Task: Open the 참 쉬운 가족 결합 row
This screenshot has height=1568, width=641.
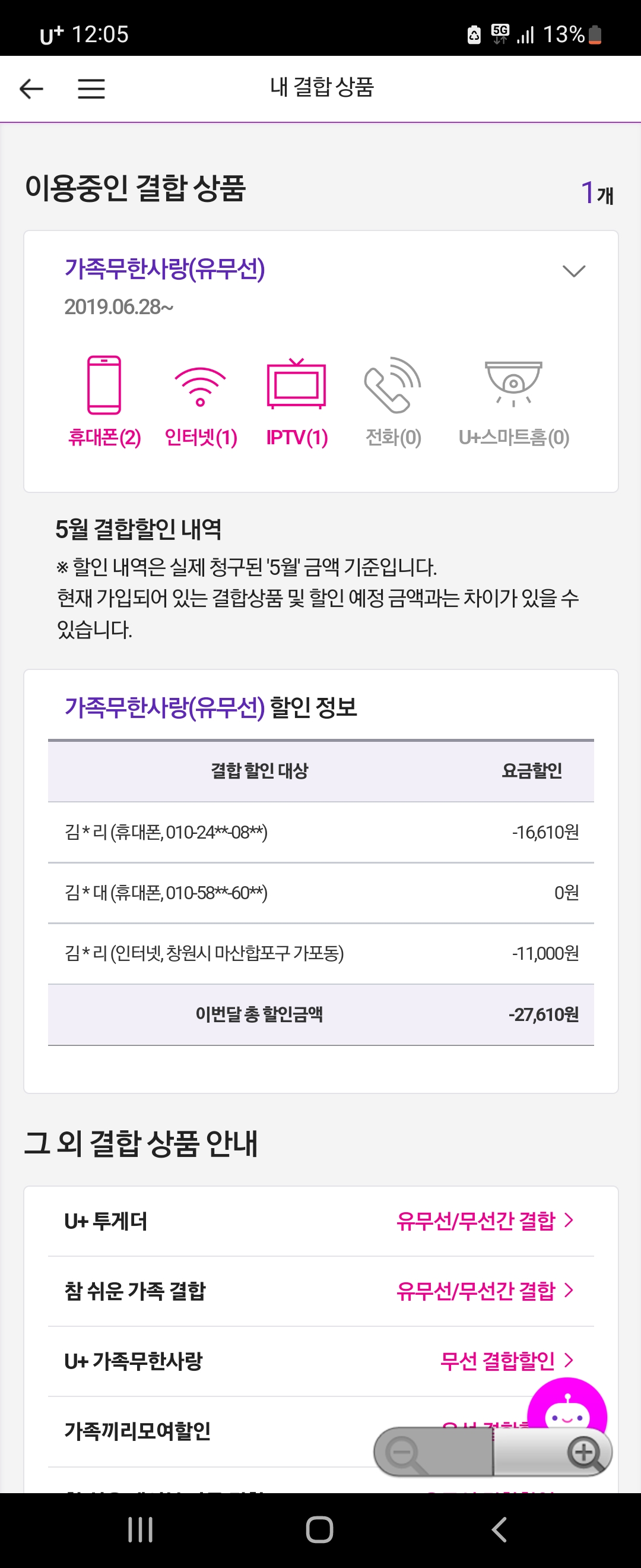Action: point(320,1291)
